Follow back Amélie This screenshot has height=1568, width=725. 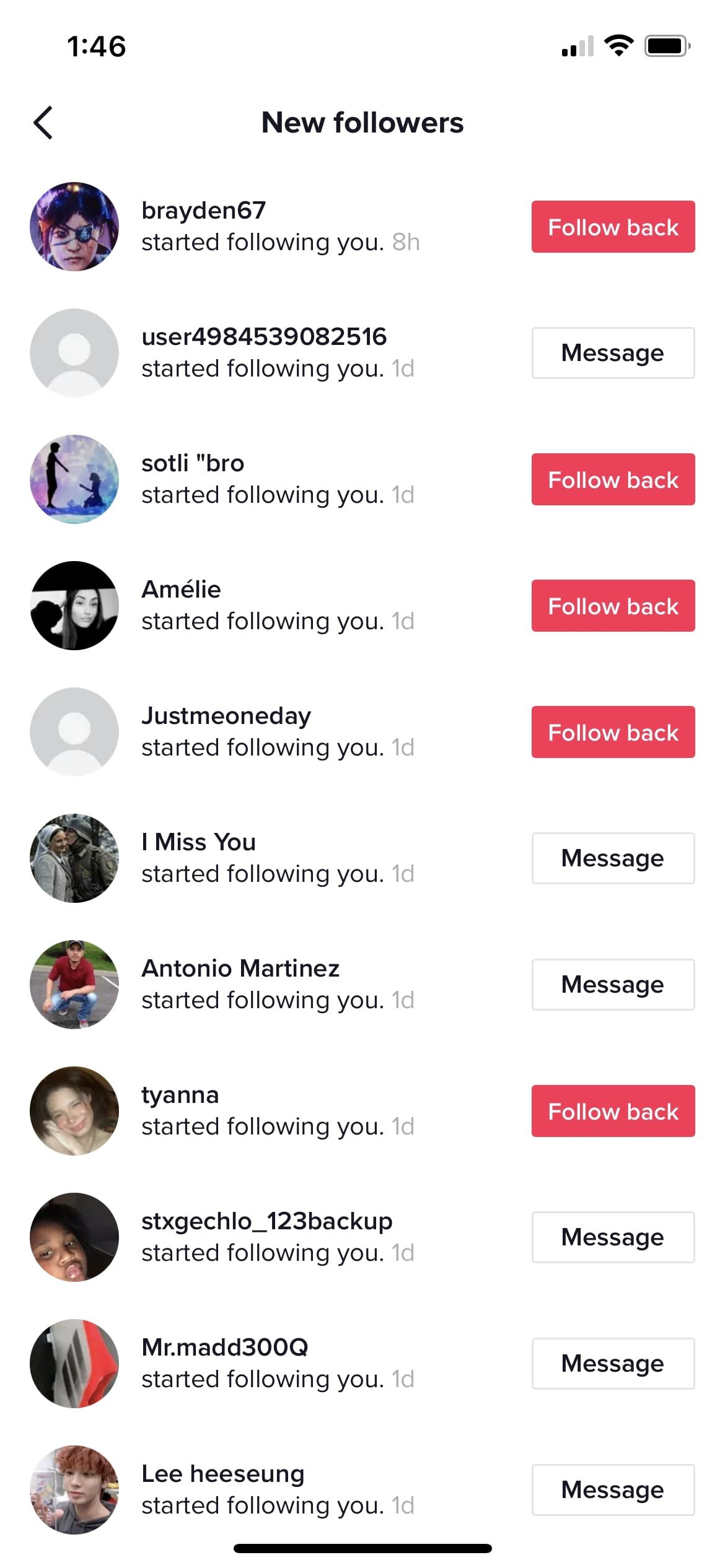point(612,606)
